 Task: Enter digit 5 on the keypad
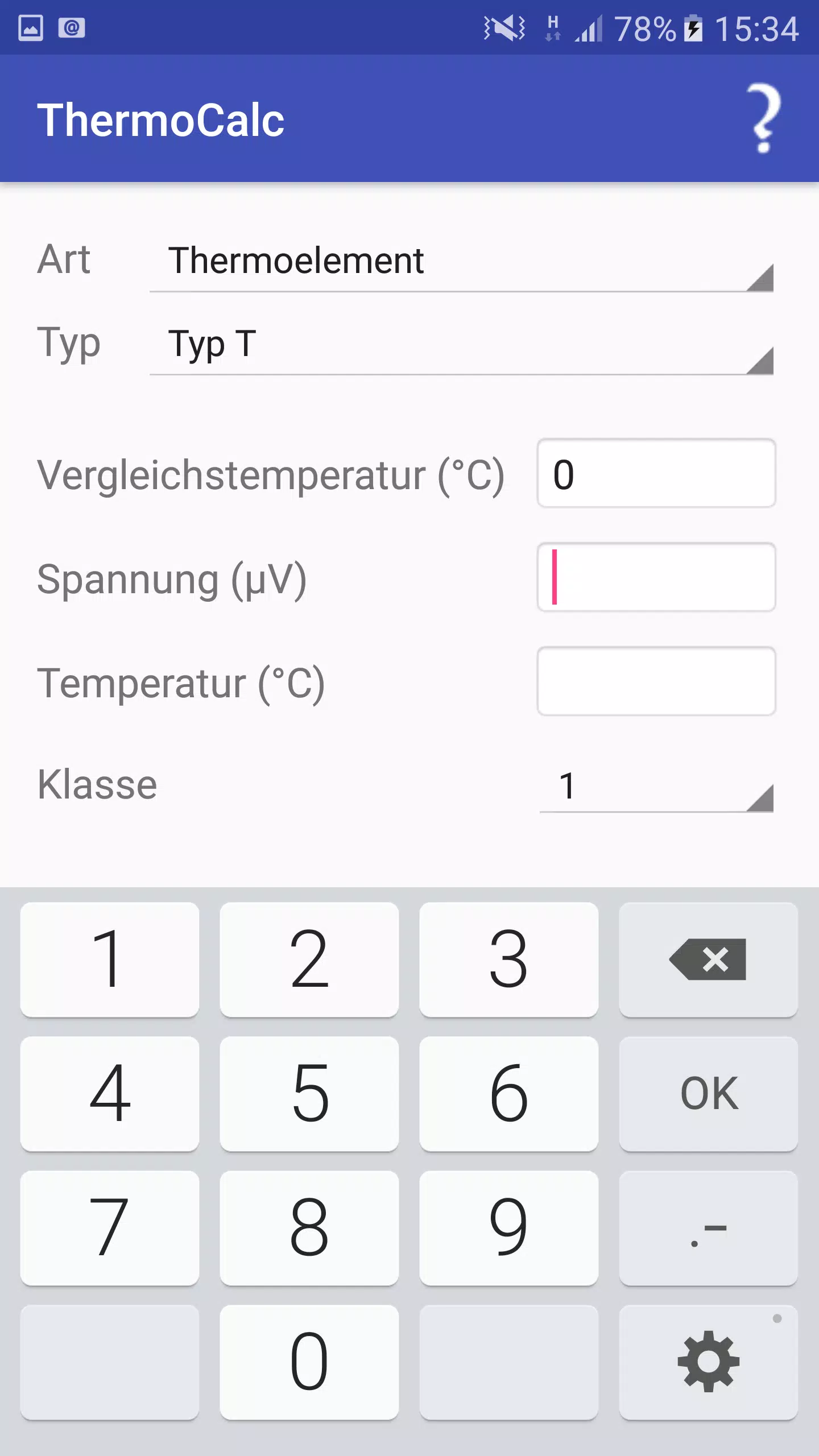[x=309, y=1094]
